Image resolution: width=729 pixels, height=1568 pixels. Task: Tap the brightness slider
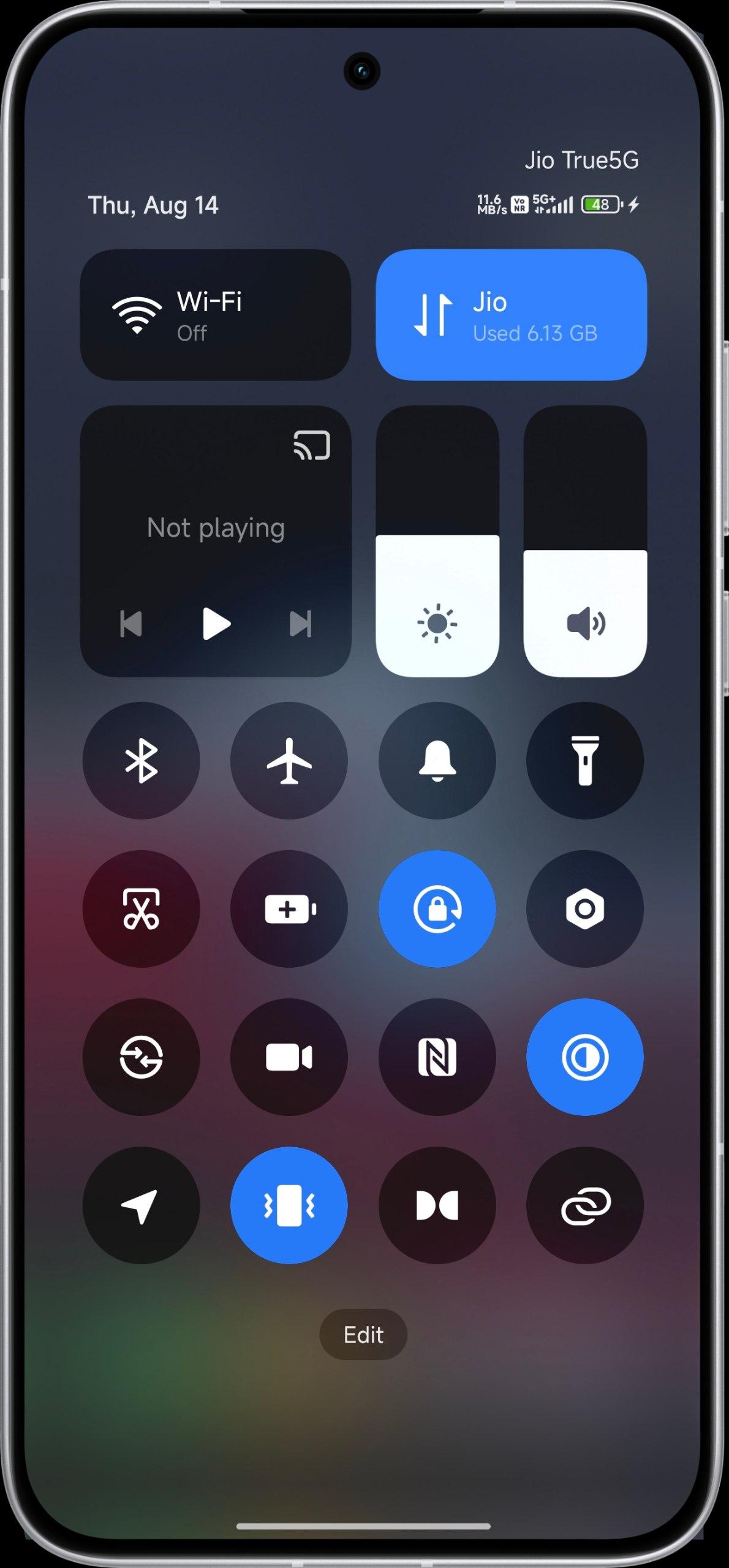pos(437,541)
